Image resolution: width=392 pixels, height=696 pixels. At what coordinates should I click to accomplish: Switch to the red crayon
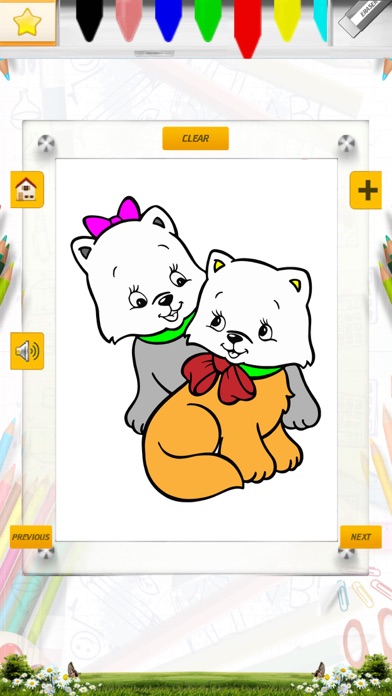click(248, 28)
